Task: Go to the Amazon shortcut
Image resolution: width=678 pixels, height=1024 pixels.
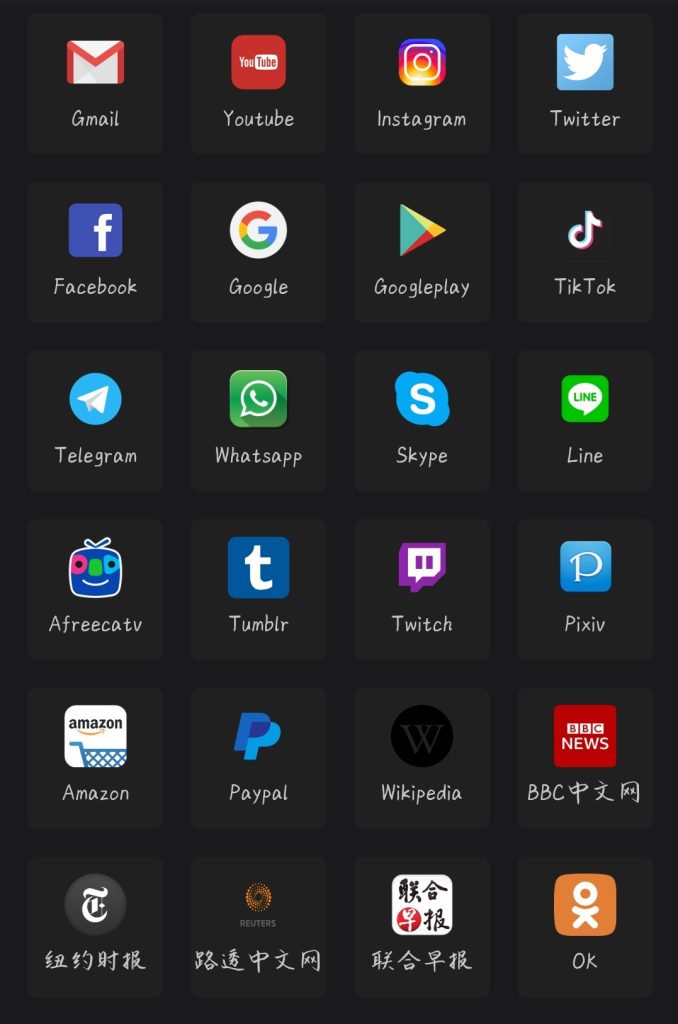Action: (95, 757)
